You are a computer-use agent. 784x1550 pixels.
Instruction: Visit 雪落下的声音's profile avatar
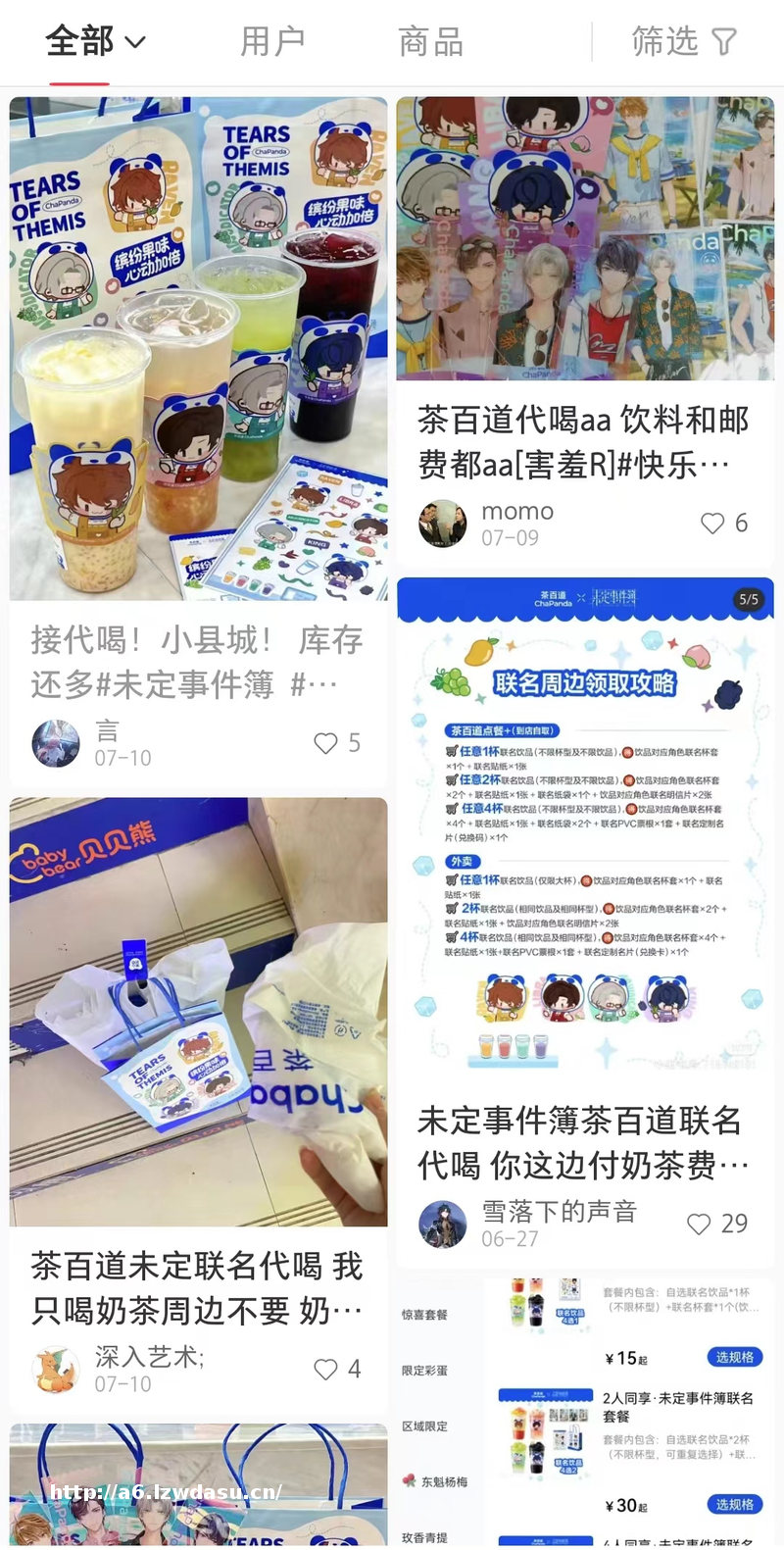[x=442, y=1225]
